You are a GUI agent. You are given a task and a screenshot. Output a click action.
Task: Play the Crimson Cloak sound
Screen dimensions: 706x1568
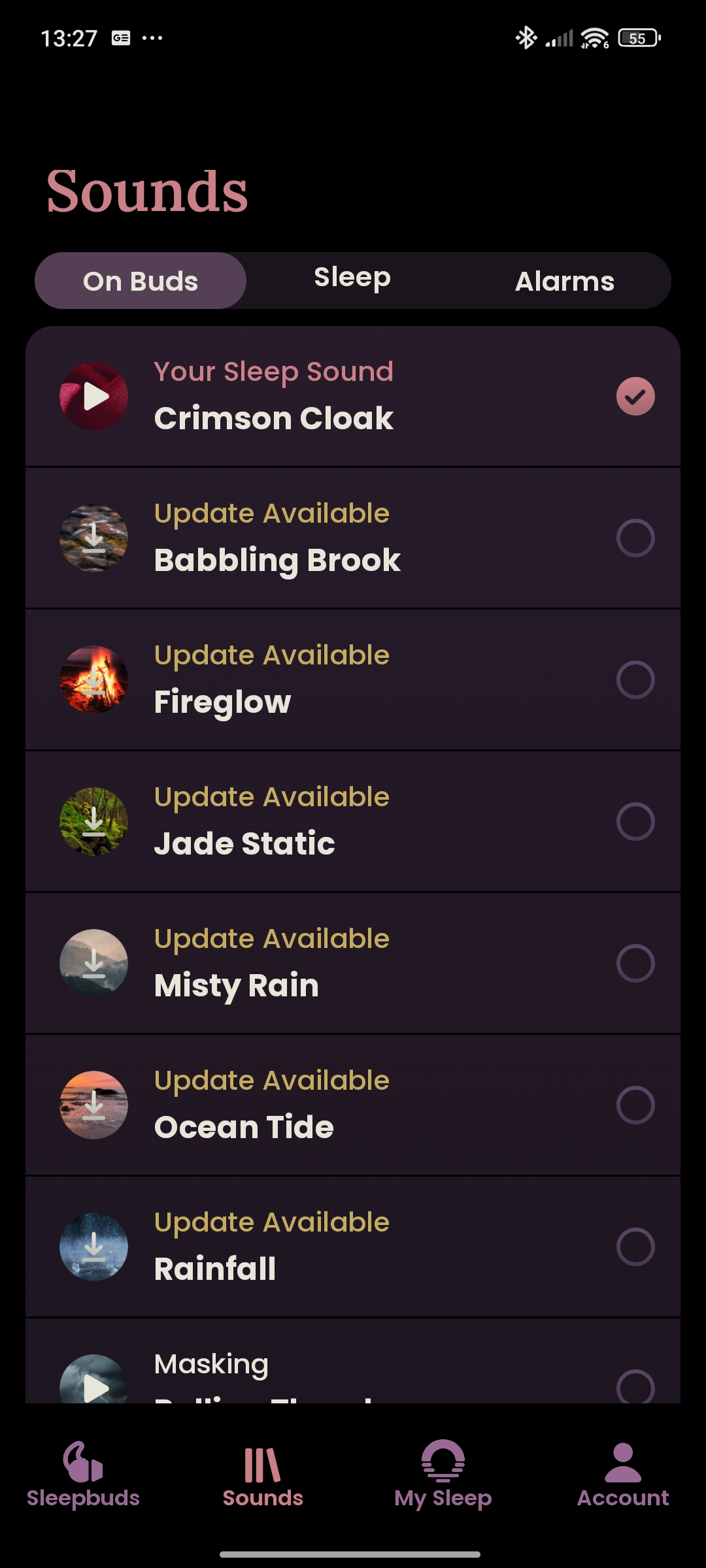pos(93,397)
